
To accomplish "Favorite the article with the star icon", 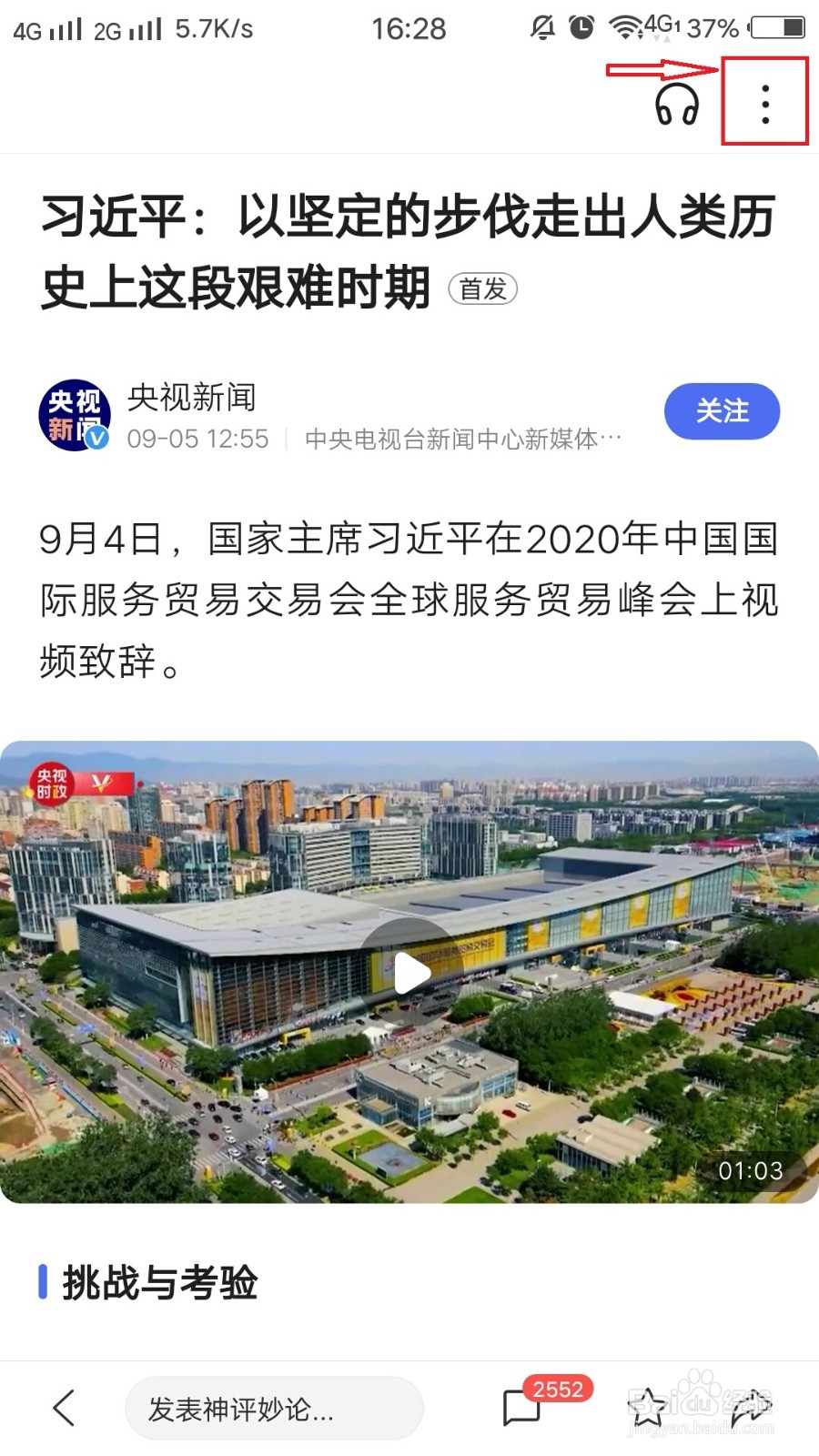I will [x=648, y=1409].
